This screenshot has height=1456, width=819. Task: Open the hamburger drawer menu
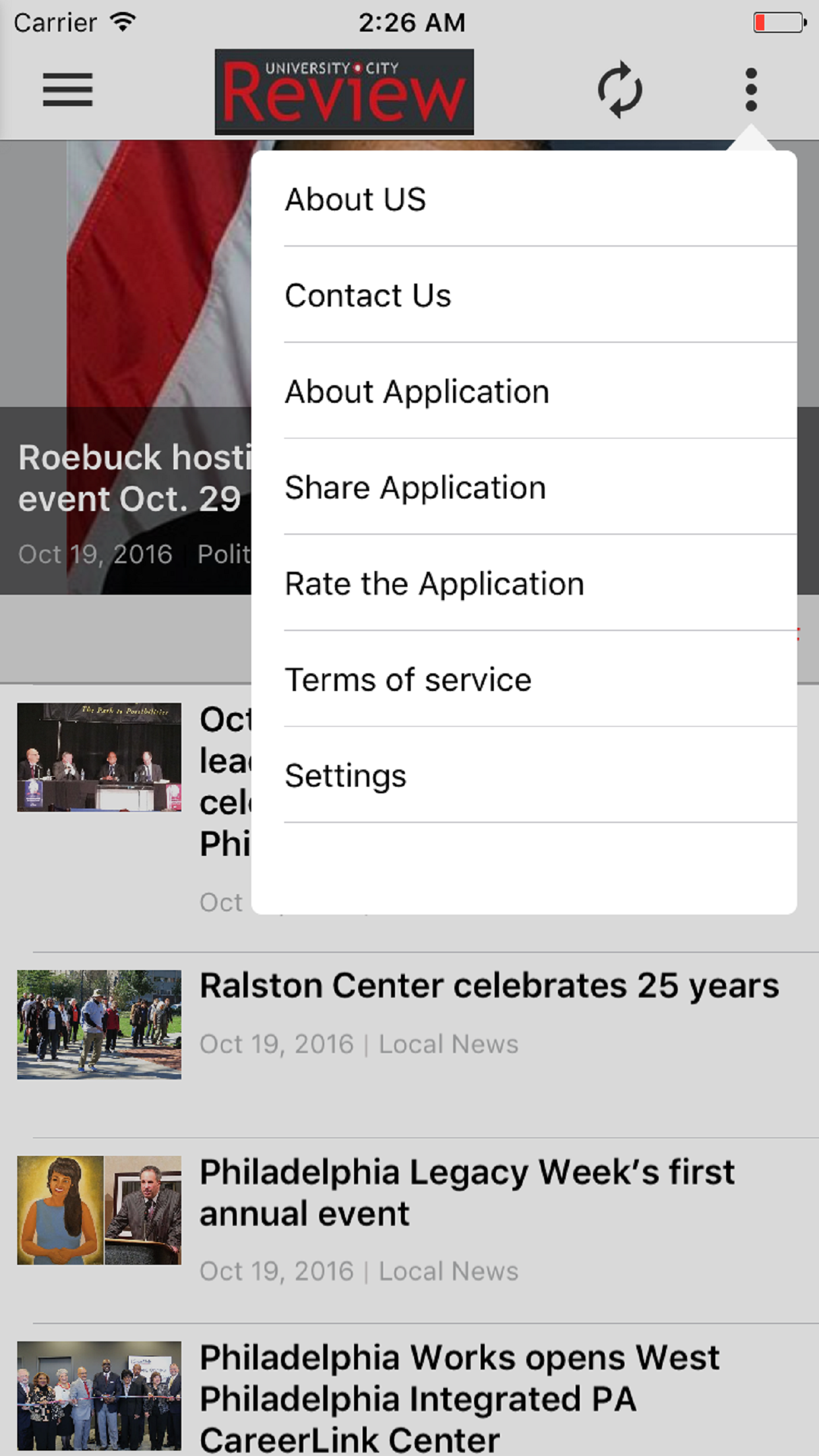click(67, 90)
